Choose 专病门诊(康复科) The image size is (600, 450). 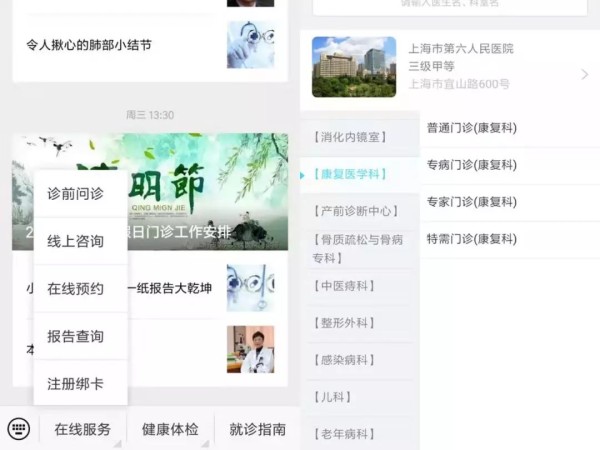(470, 165)
